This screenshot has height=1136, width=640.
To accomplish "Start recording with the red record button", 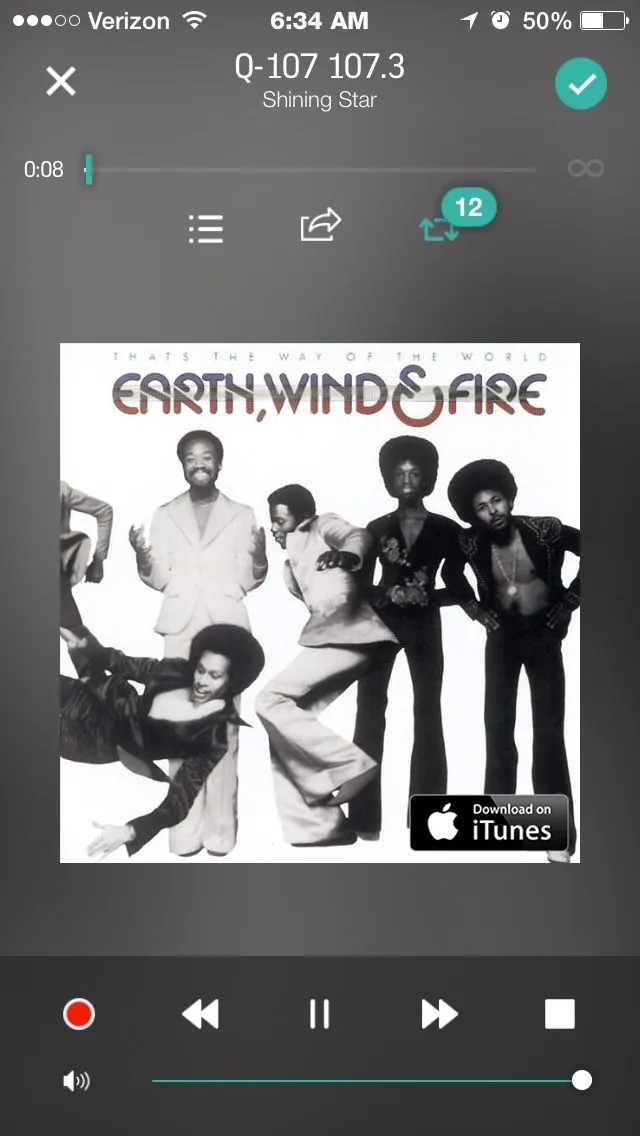I will pos(78,1015).
